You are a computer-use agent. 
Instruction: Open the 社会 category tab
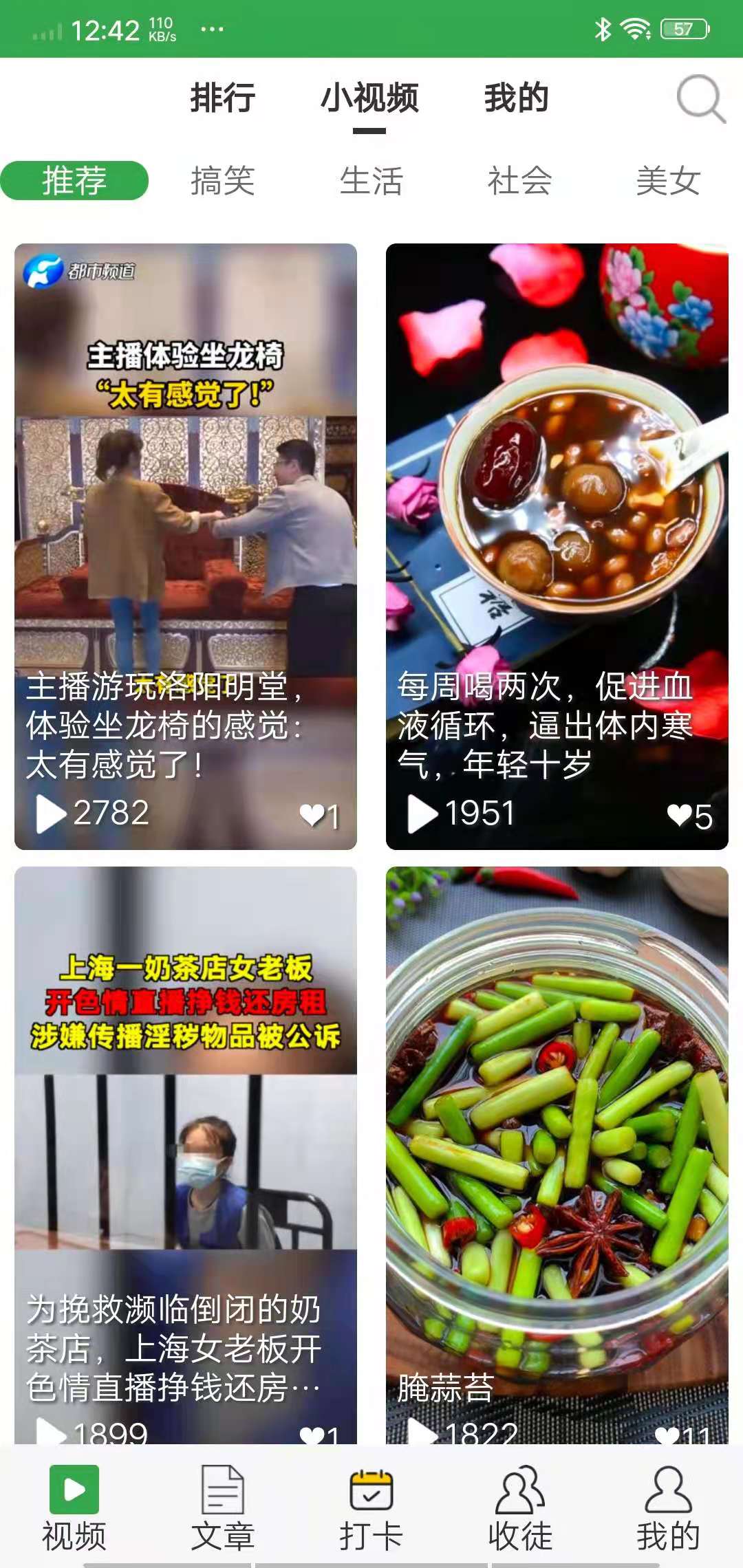tap(519, 179)
